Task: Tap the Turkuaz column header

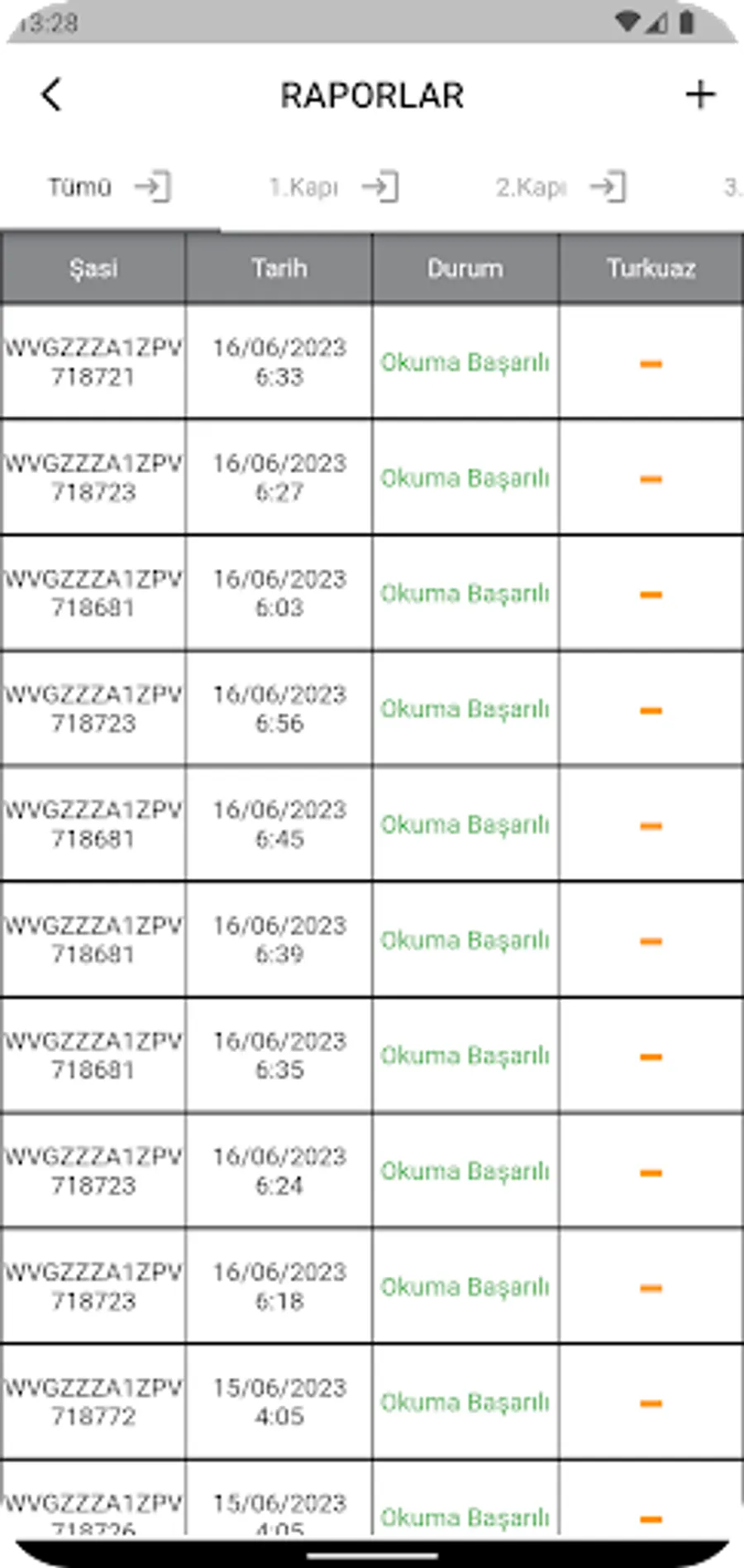Action: 651,268
